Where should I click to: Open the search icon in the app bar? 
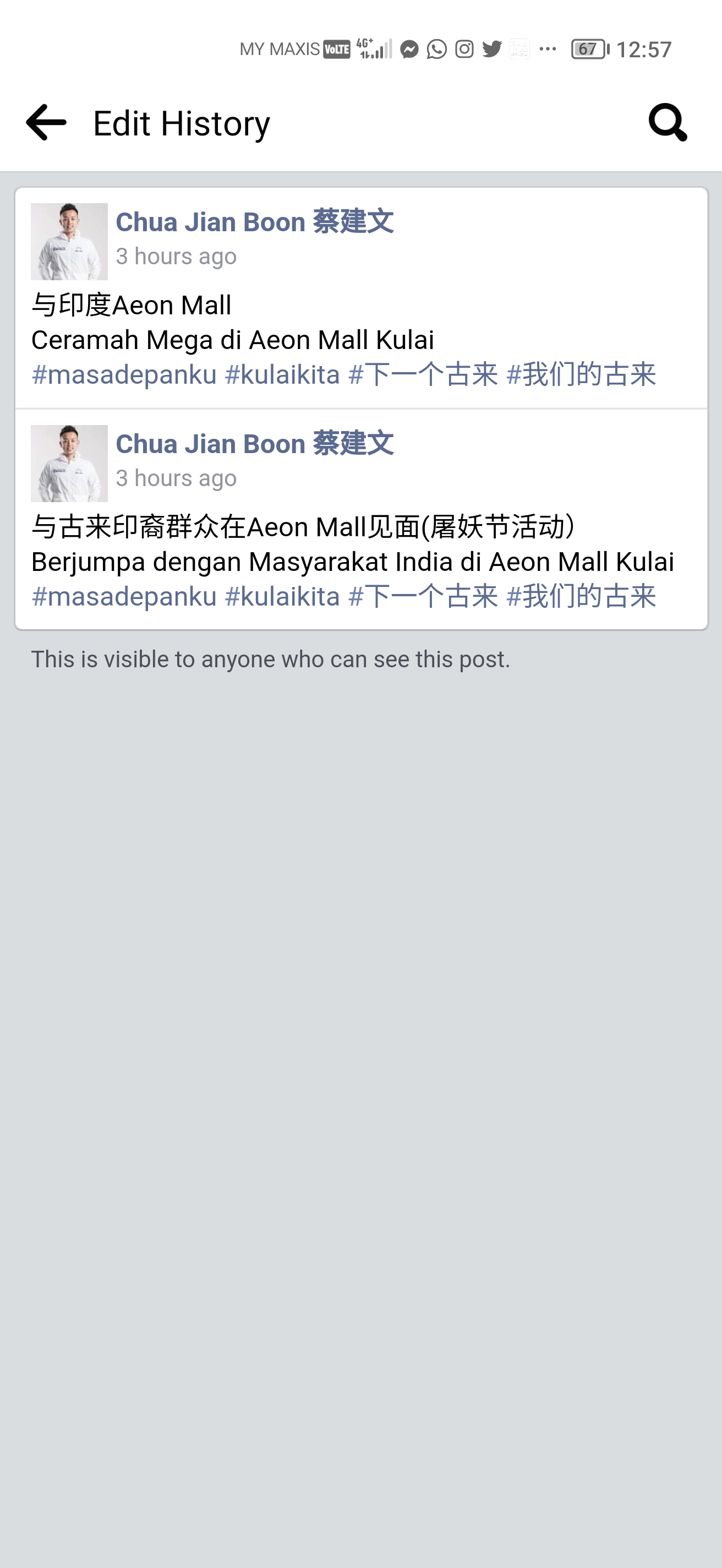pyautogui.click(x=668, y=122)
